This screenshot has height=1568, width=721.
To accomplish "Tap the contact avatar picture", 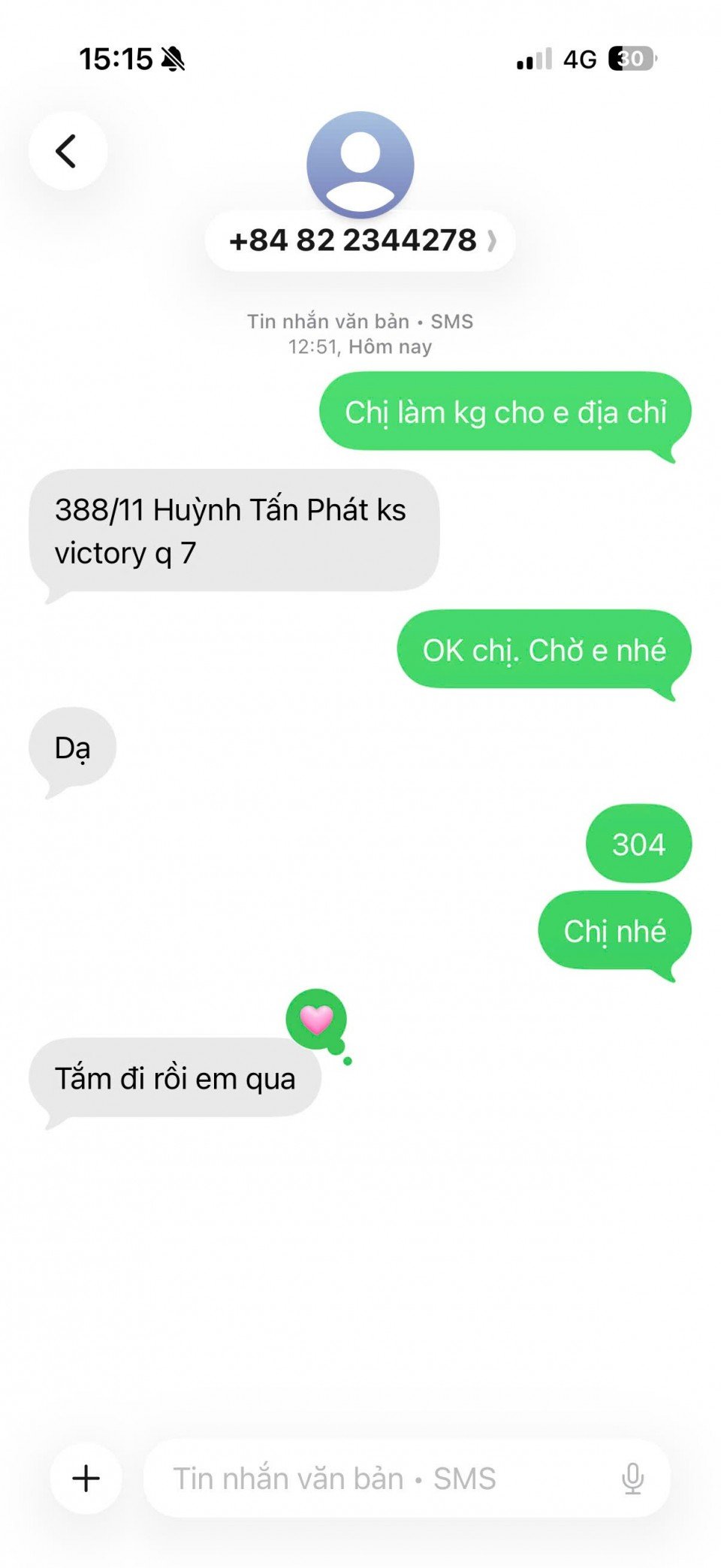I will pyautogui.click(x=360, y=163).
